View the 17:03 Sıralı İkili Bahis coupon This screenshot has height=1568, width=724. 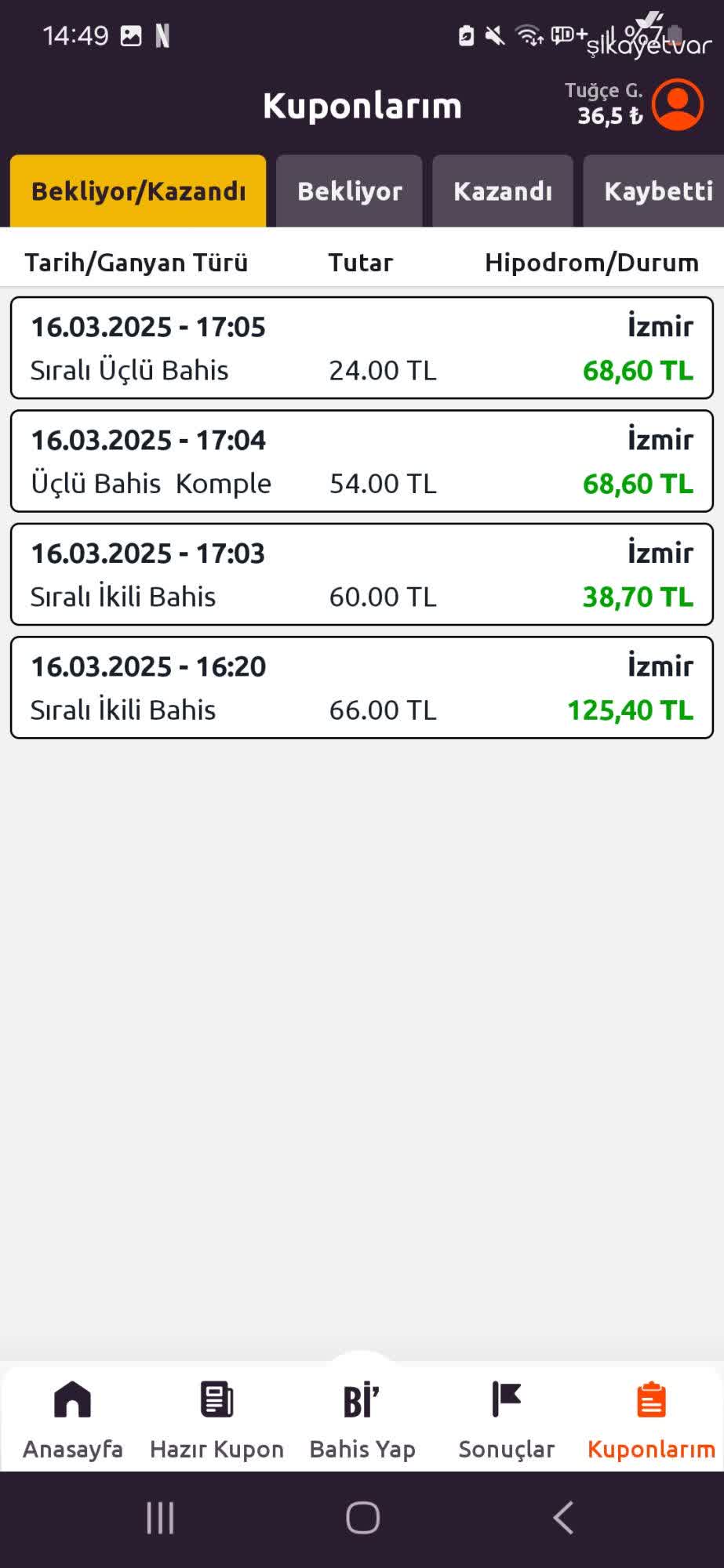click(x=362, y=575)
